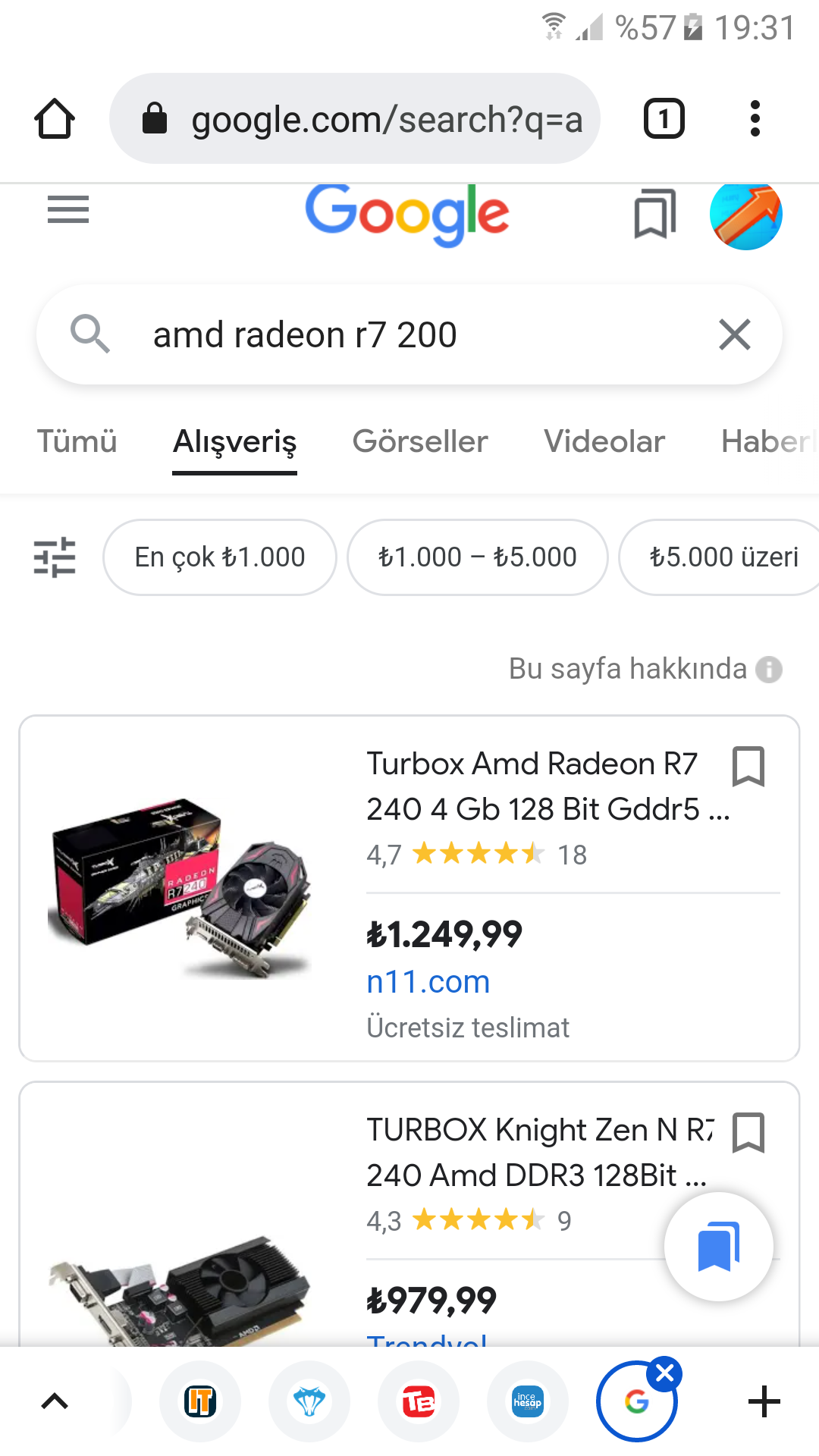Open the ince hesap app from bottom bar
The image size is (819, 1456).
pyautogui.click(x=527, y=1401)
